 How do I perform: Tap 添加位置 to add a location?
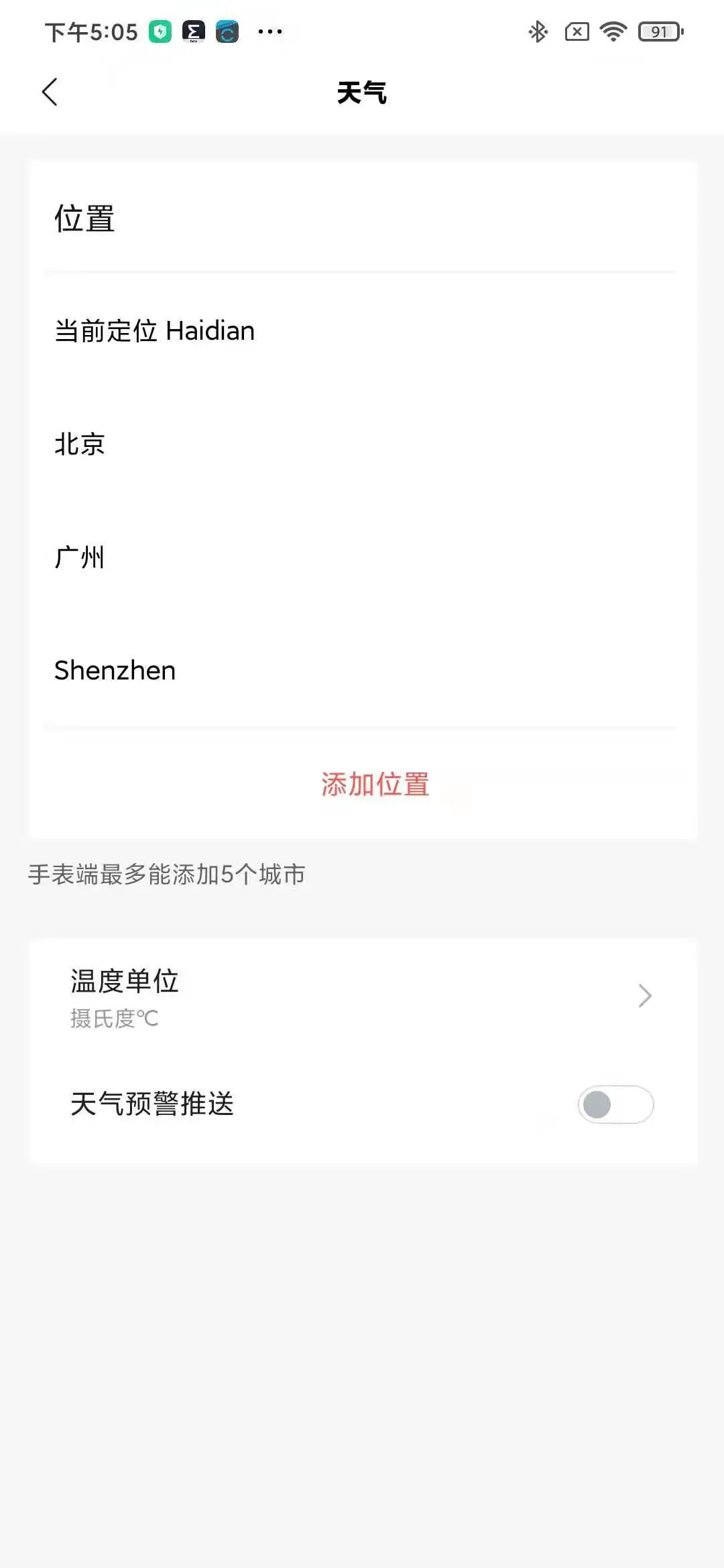tap(375, 784)
